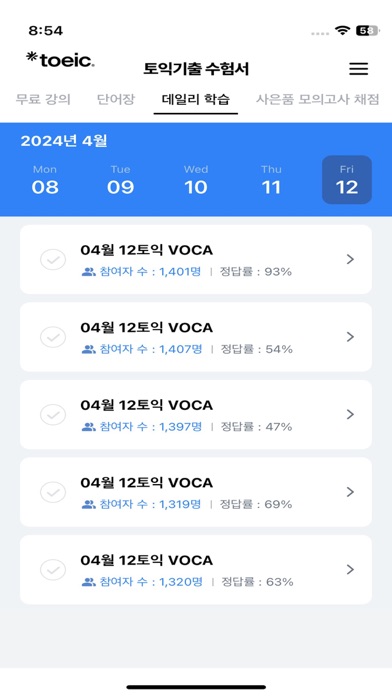Open the VOCA quiz with 1,407명 participants
Screen dimensions: 392x696
(196, 337)
